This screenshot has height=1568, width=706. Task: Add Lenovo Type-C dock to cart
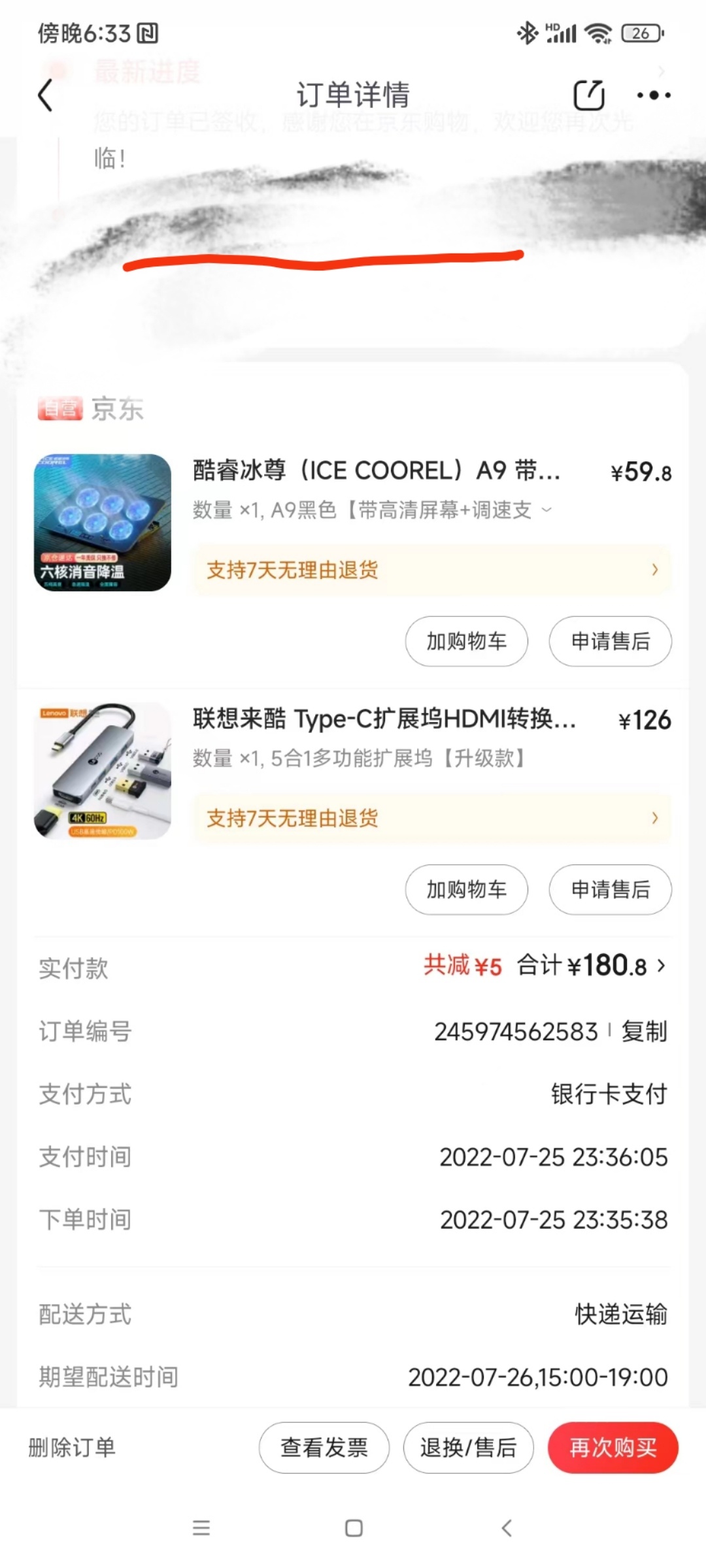tap(467, 890)
